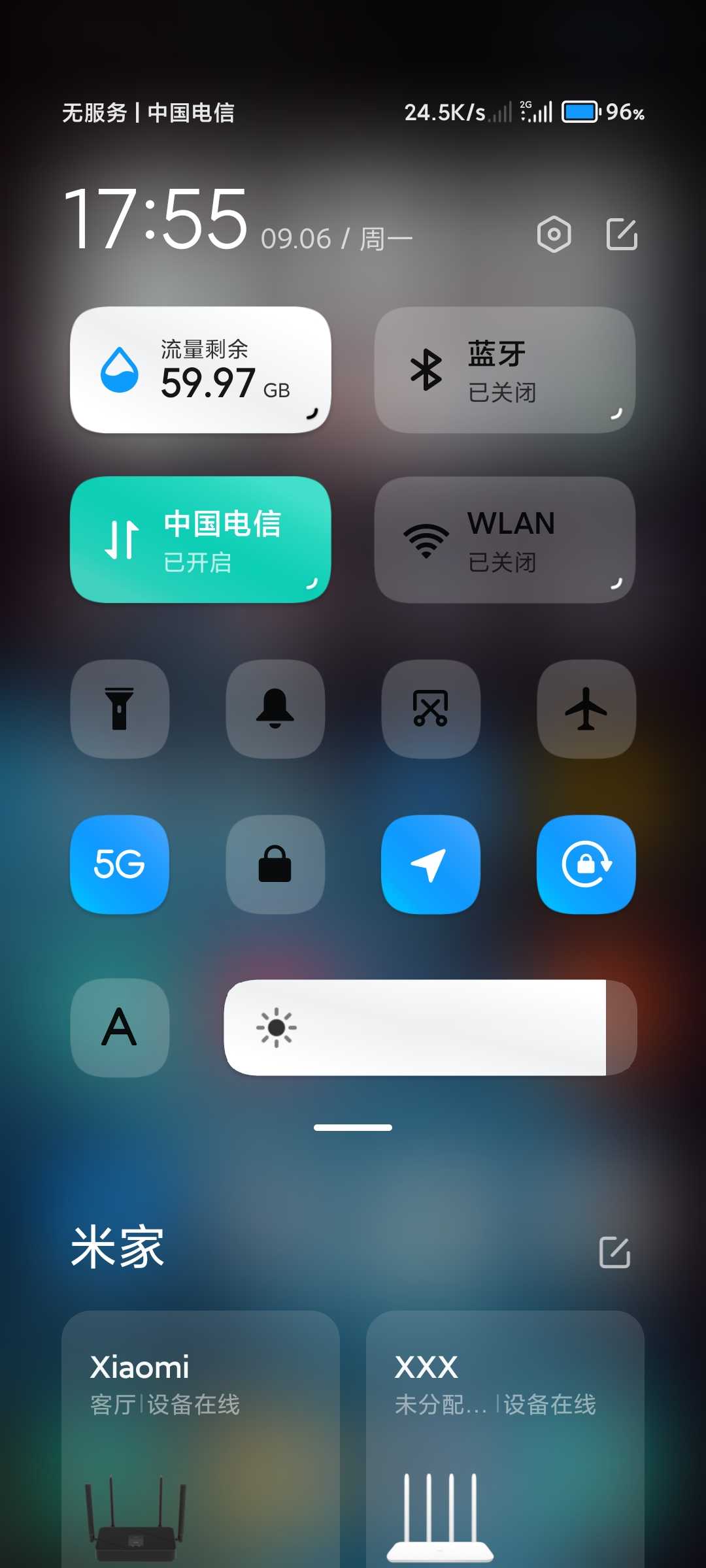Screen dimensions: 706x1568
Task: Open the remaining data usage tile
Action: pos(200,370)
